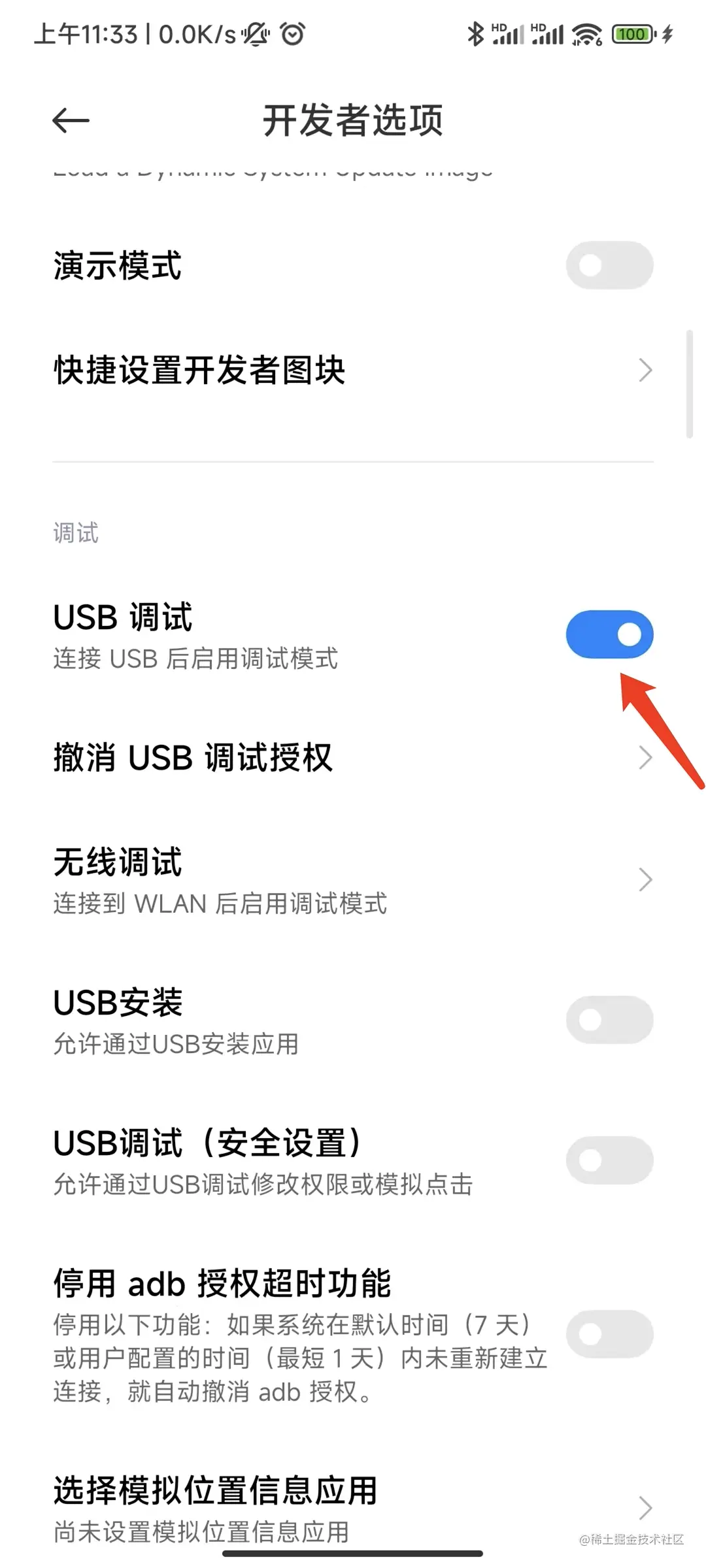This screenshot has width=706, height=1568.
Task: Open 选择模拟位置信息应用
Action: click(x=353, y=1508)
